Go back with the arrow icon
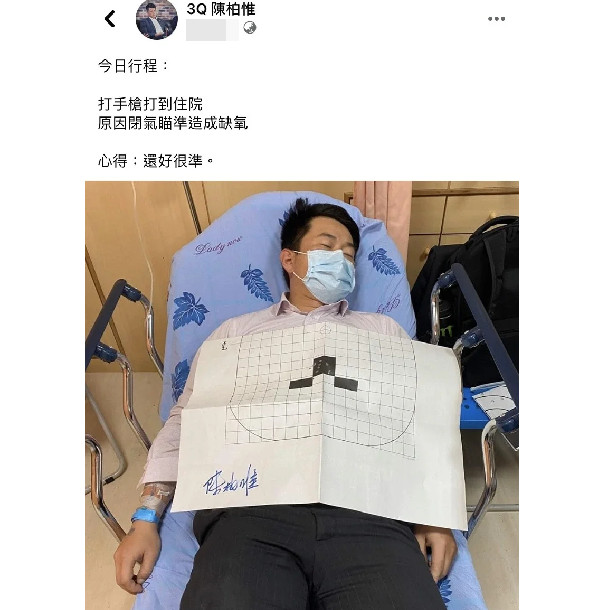This screenshot has height=610, width=616. click(110, 19)
